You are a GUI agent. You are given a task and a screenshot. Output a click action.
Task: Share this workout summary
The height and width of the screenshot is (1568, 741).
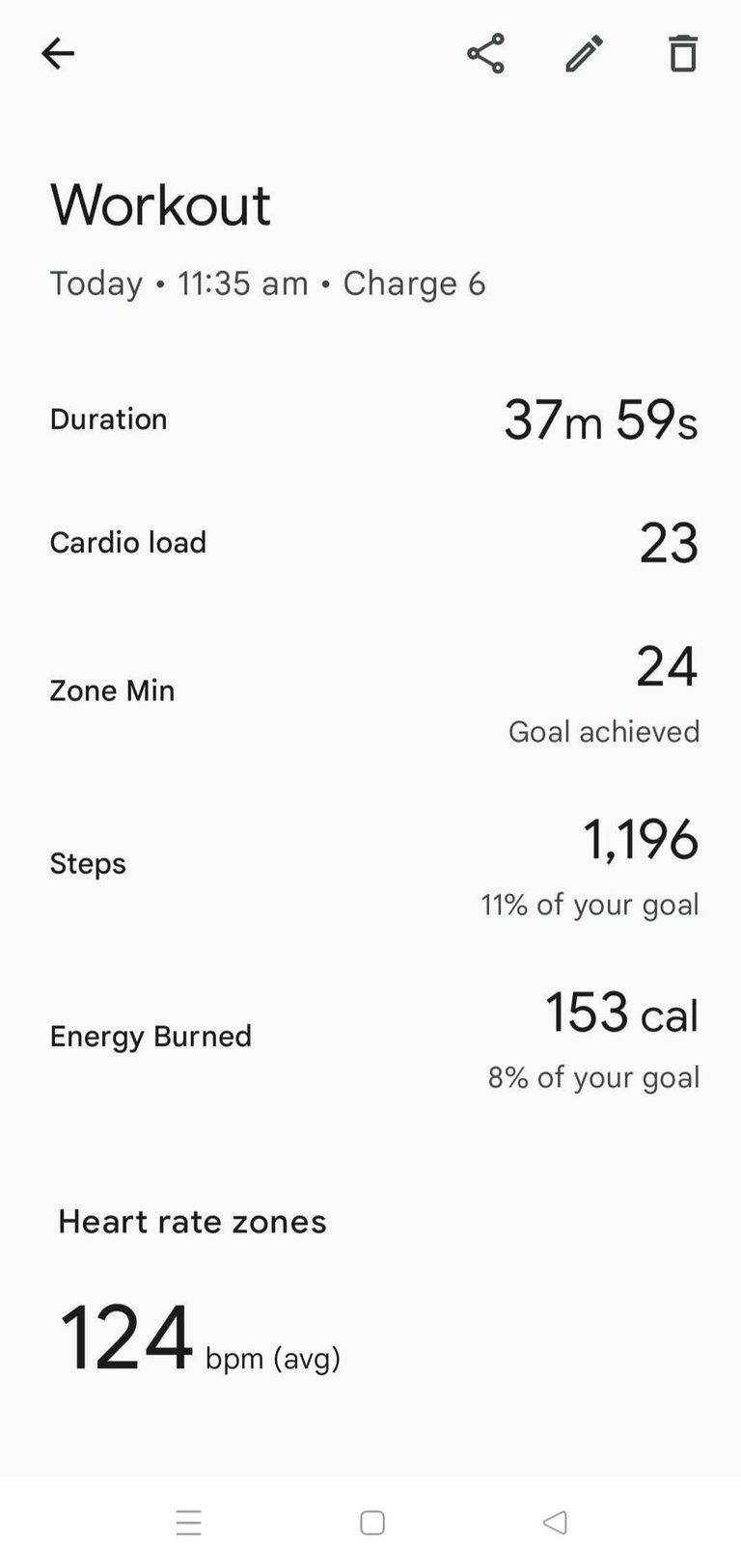pyautogui.click(x=485, y=54)
